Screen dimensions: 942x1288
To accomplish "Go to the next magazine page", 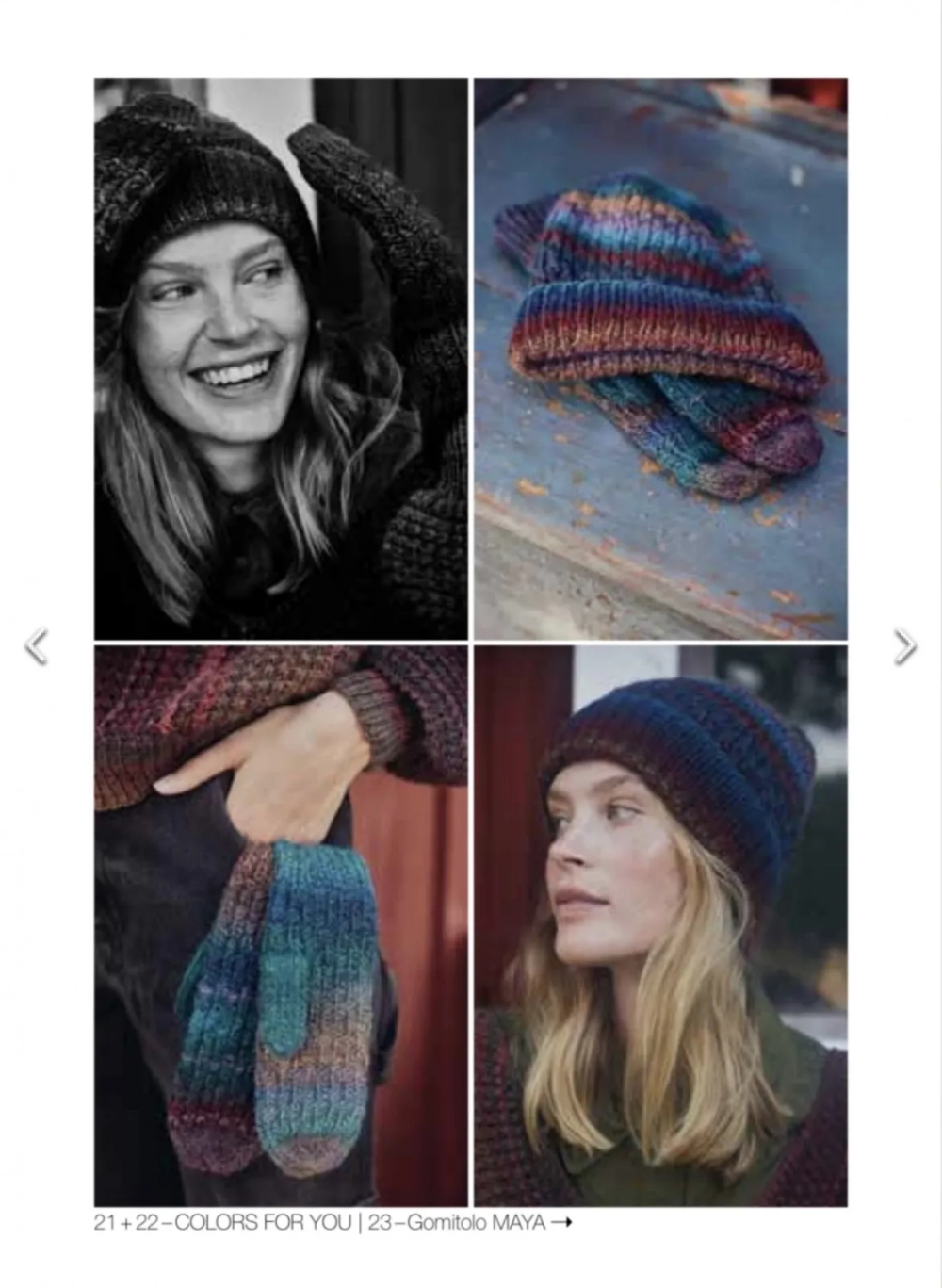I will [x=904, y=646].
